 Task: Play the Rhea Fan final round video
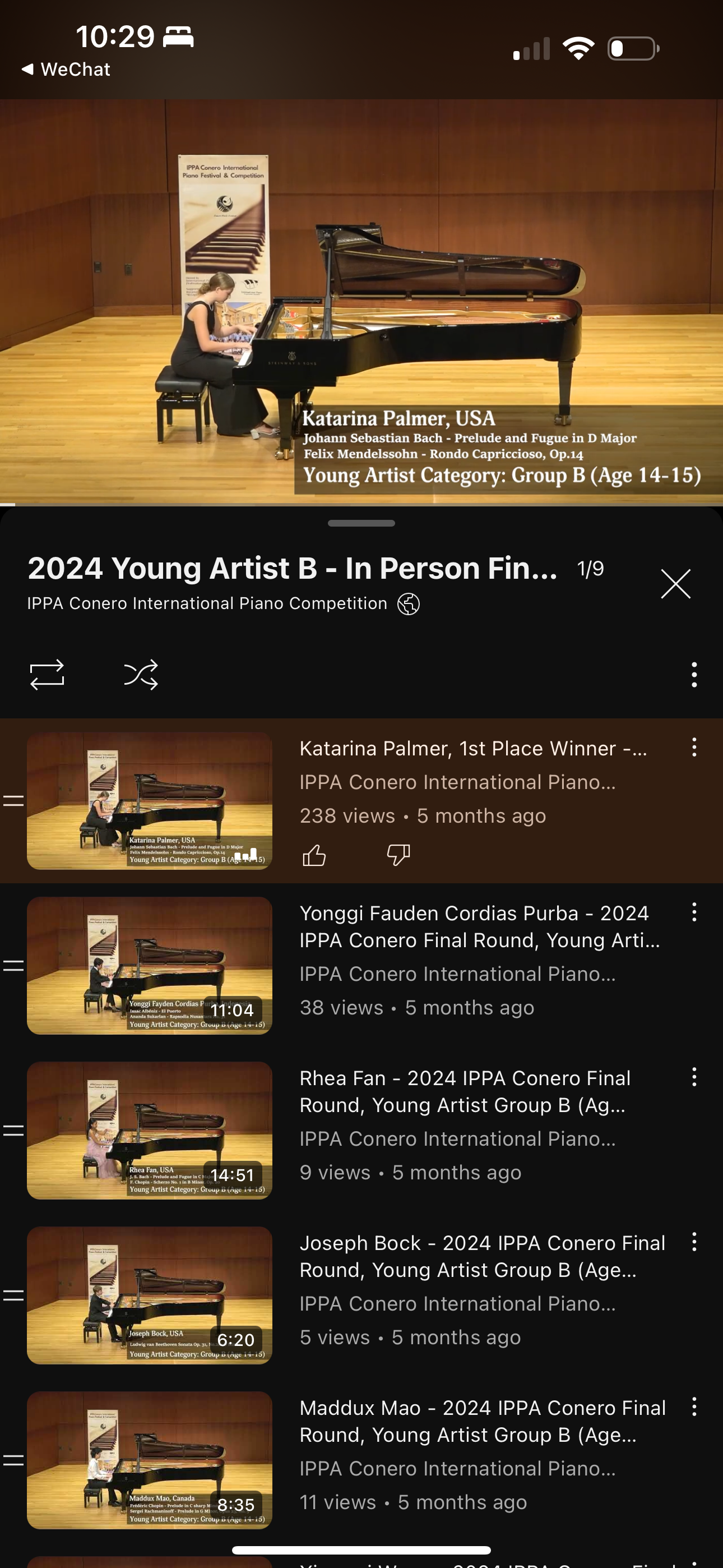point(149,1131)
